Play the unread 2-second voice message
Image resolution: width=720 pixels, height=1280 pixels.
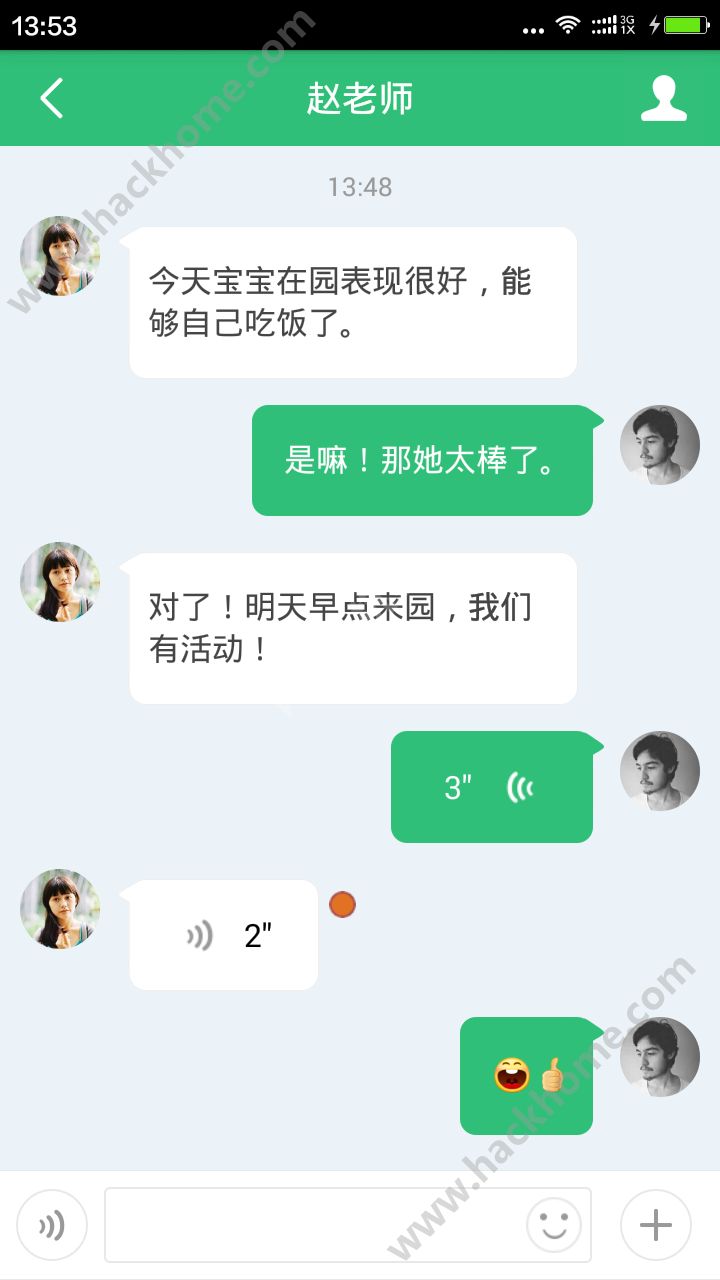[x=224, y=936]
